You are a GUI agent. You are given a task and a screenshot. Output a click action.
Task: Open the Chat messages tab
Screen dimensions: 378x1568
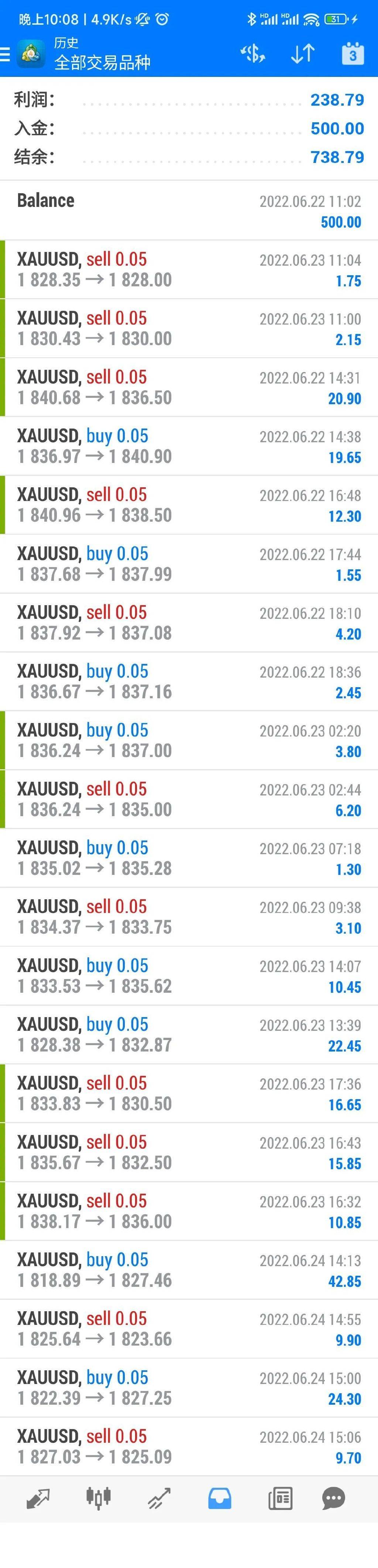click(x=334, y=1499)
